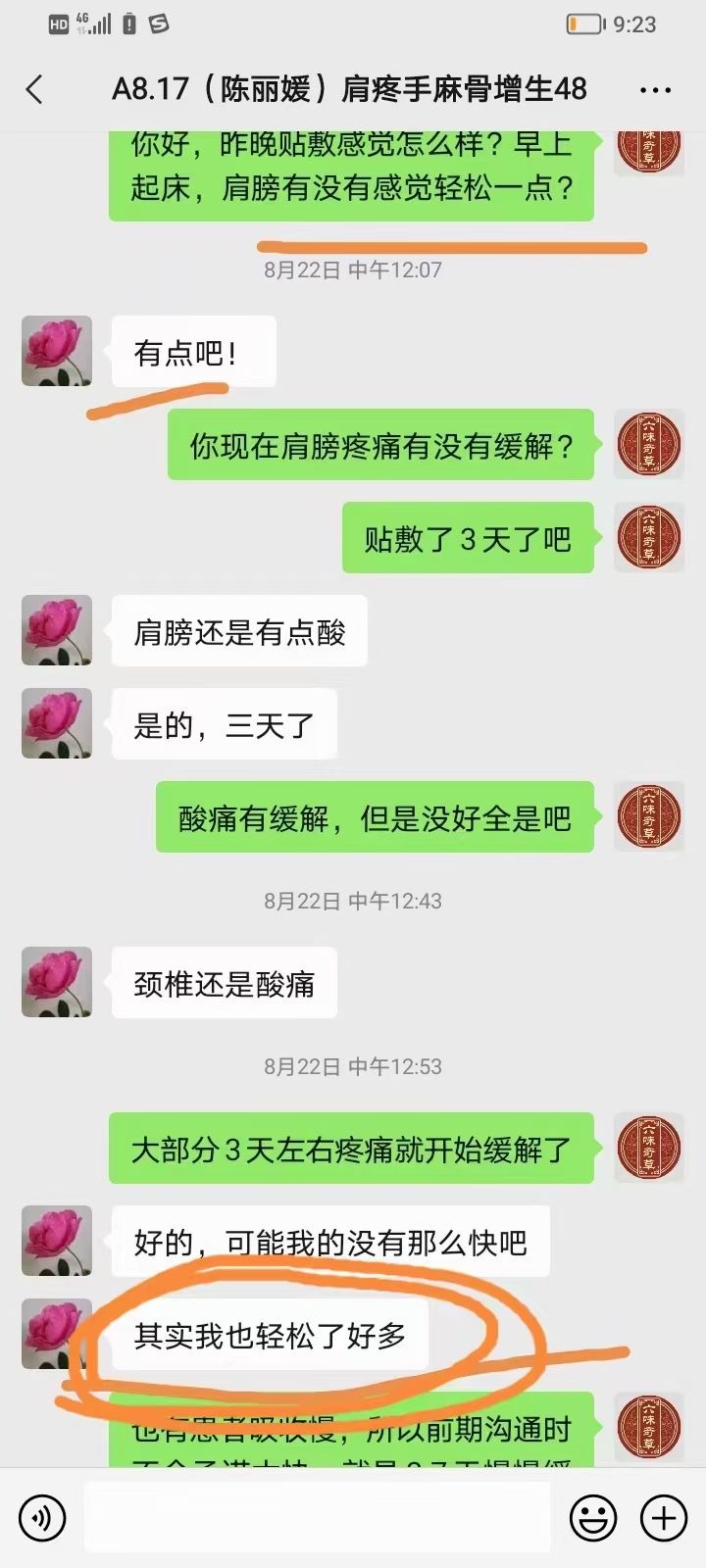Viewport: 706px width, 1568px height.
Task: Open the chat overflow menu
Action: point(655,90)
